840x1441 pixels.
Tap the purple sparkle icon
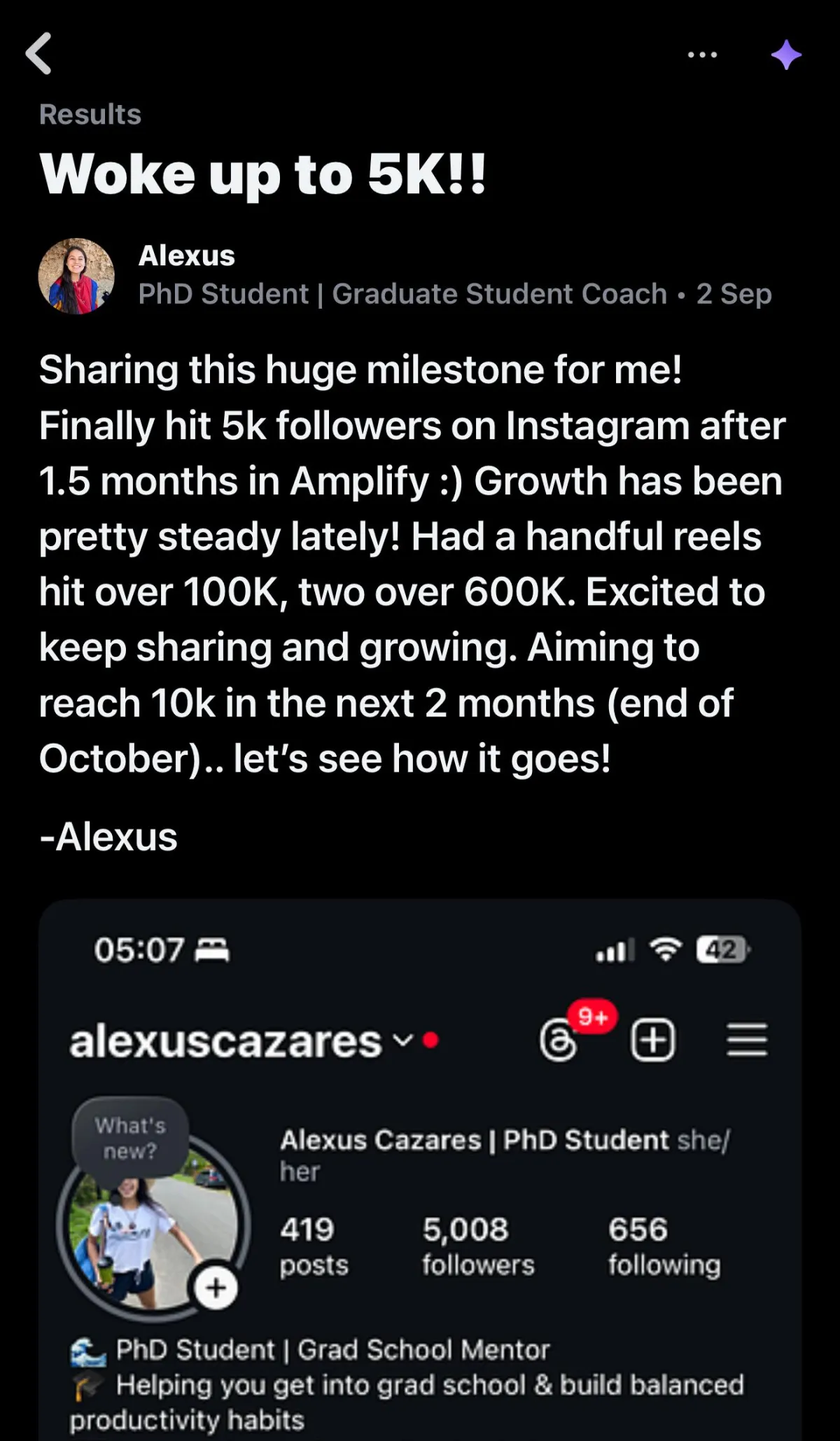786,55
